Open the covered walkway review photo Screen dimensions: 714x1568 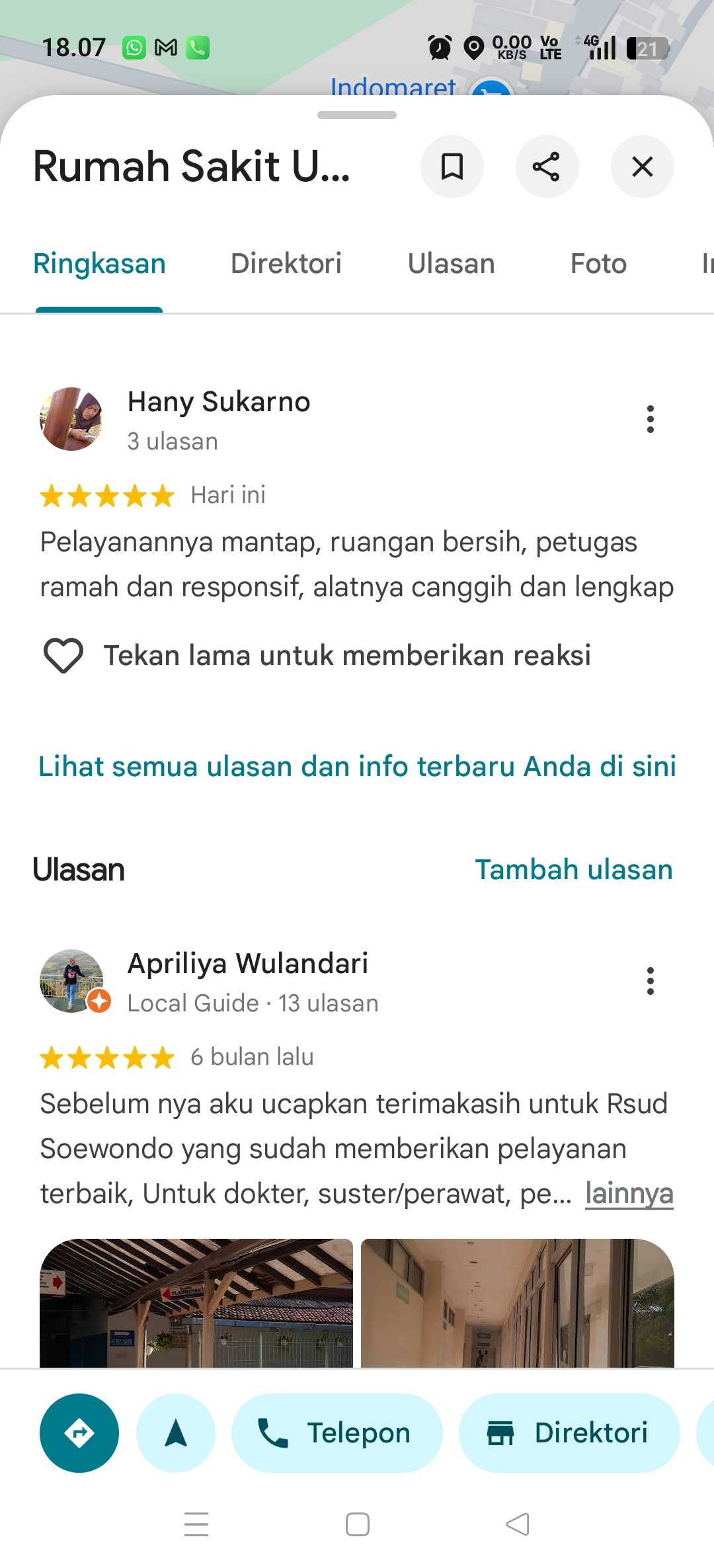click(196, 1302)
